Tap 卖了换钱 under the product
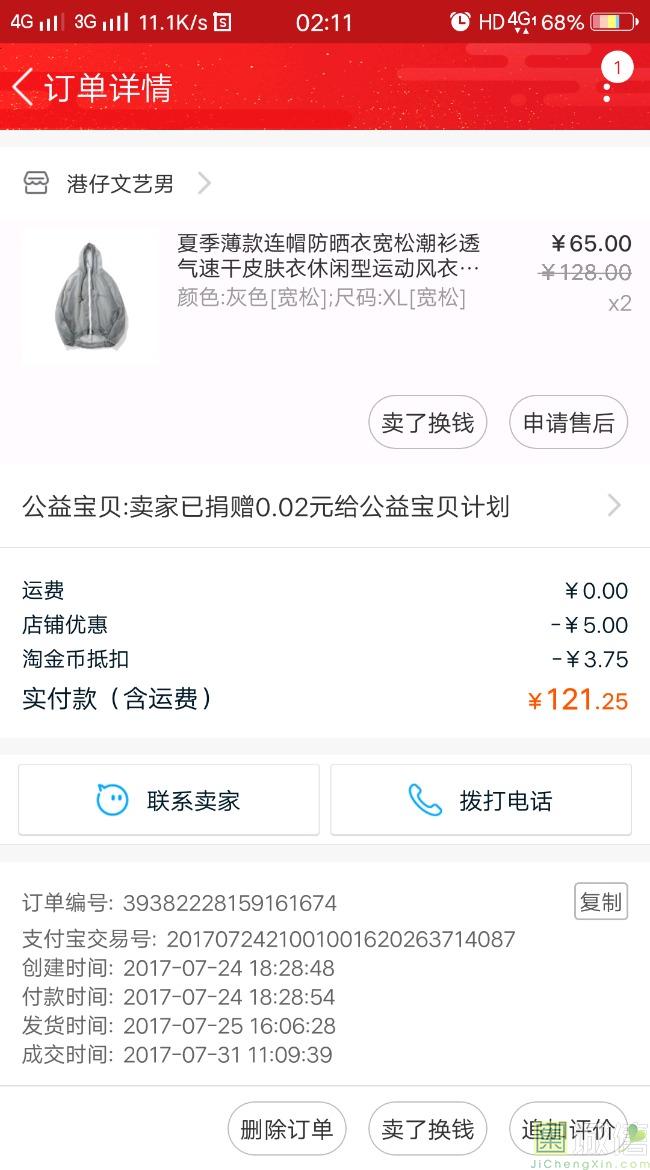The image size is (650, 1170). (x=427, y=423)
